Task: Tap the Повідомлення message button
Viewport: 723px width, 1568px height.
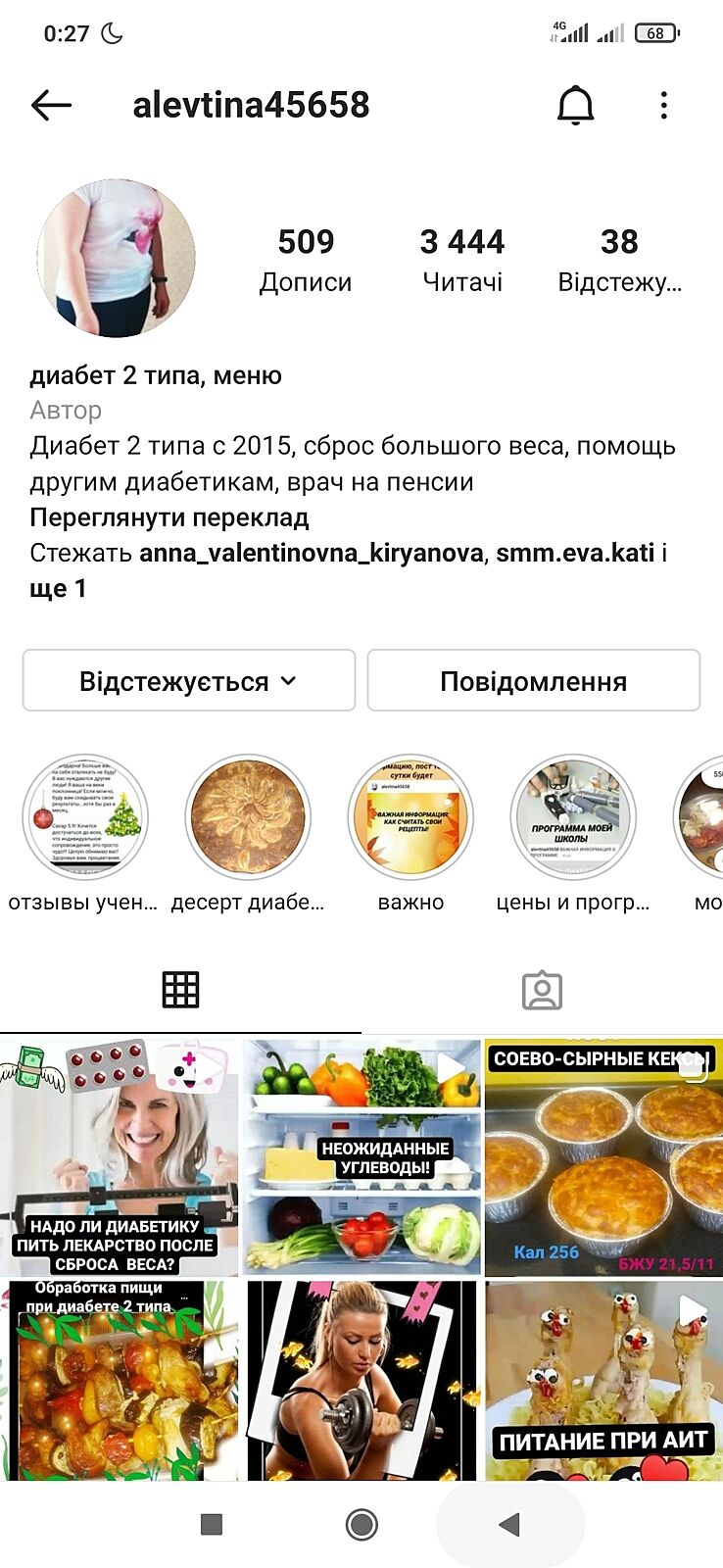Action: 533,681
